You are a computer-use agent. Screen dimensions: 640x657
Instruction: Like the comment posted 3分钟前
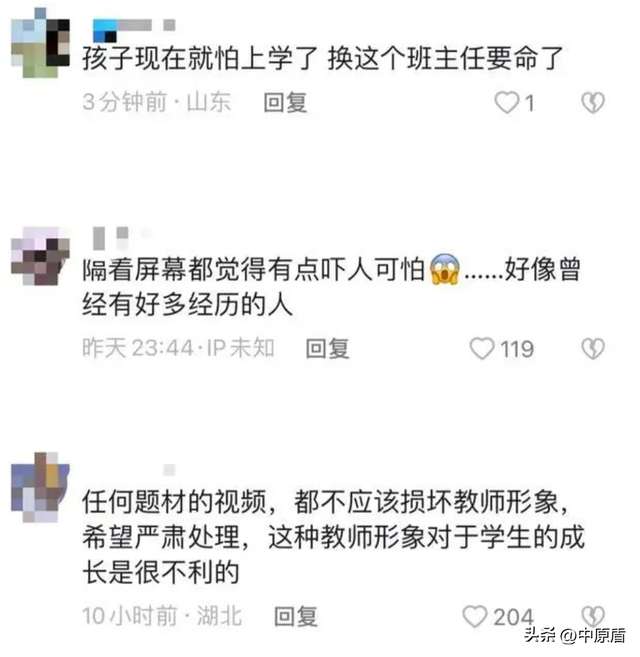pos(508,102)
